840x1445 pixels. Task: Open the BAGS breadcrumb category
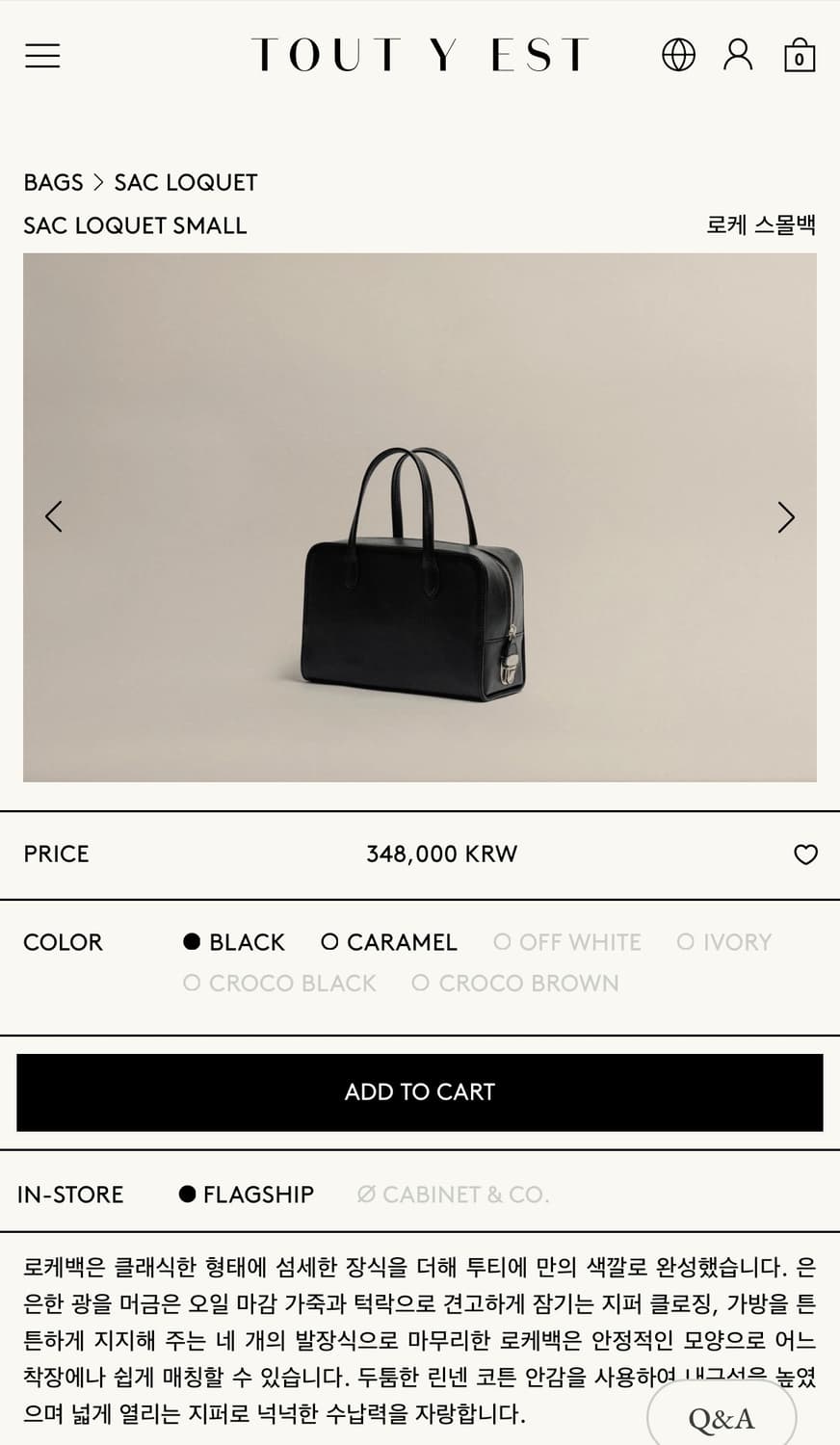pos(53,182)
